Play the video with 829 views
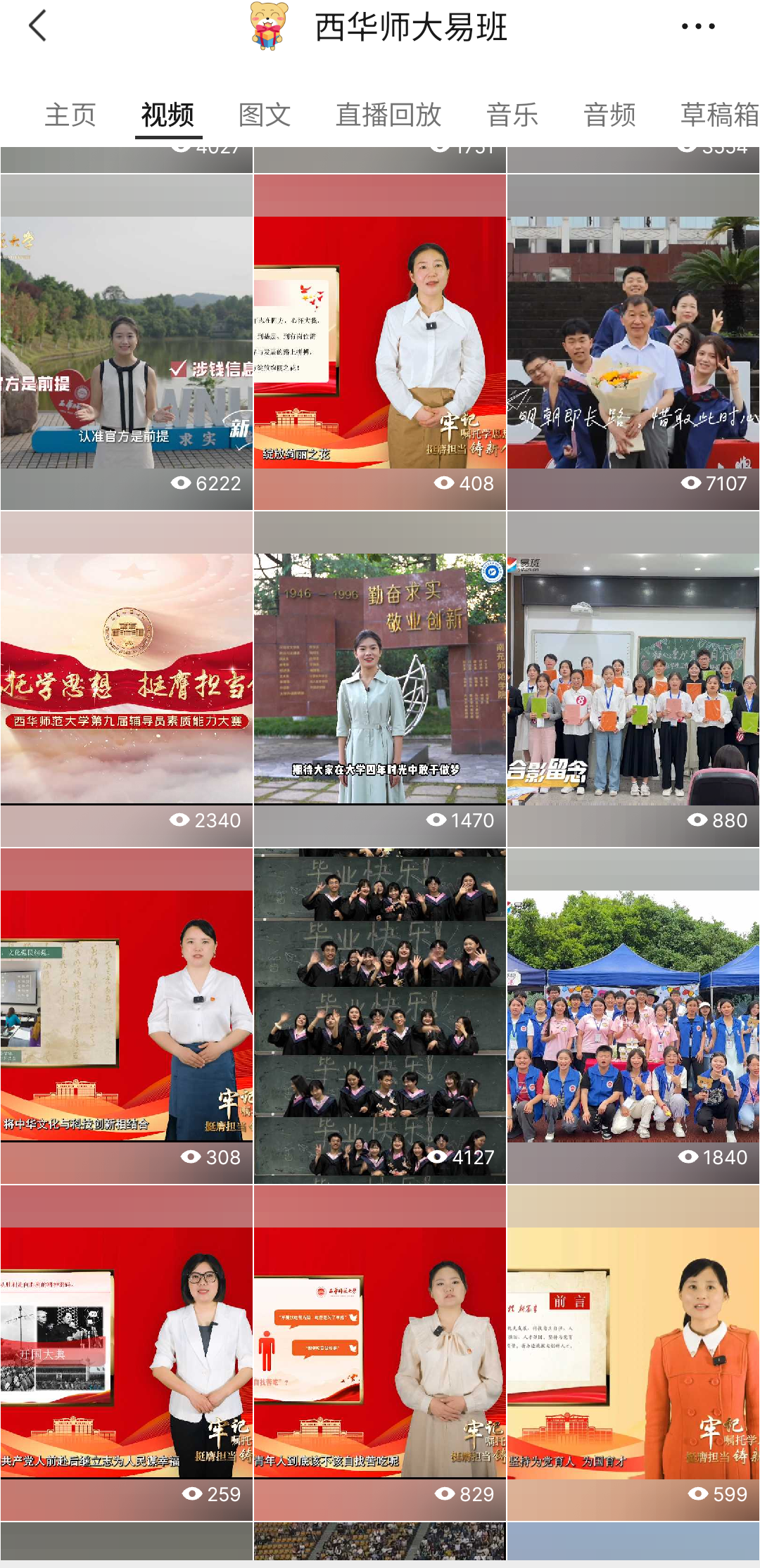760x1568 pixels. click(x=380, y=1352)
